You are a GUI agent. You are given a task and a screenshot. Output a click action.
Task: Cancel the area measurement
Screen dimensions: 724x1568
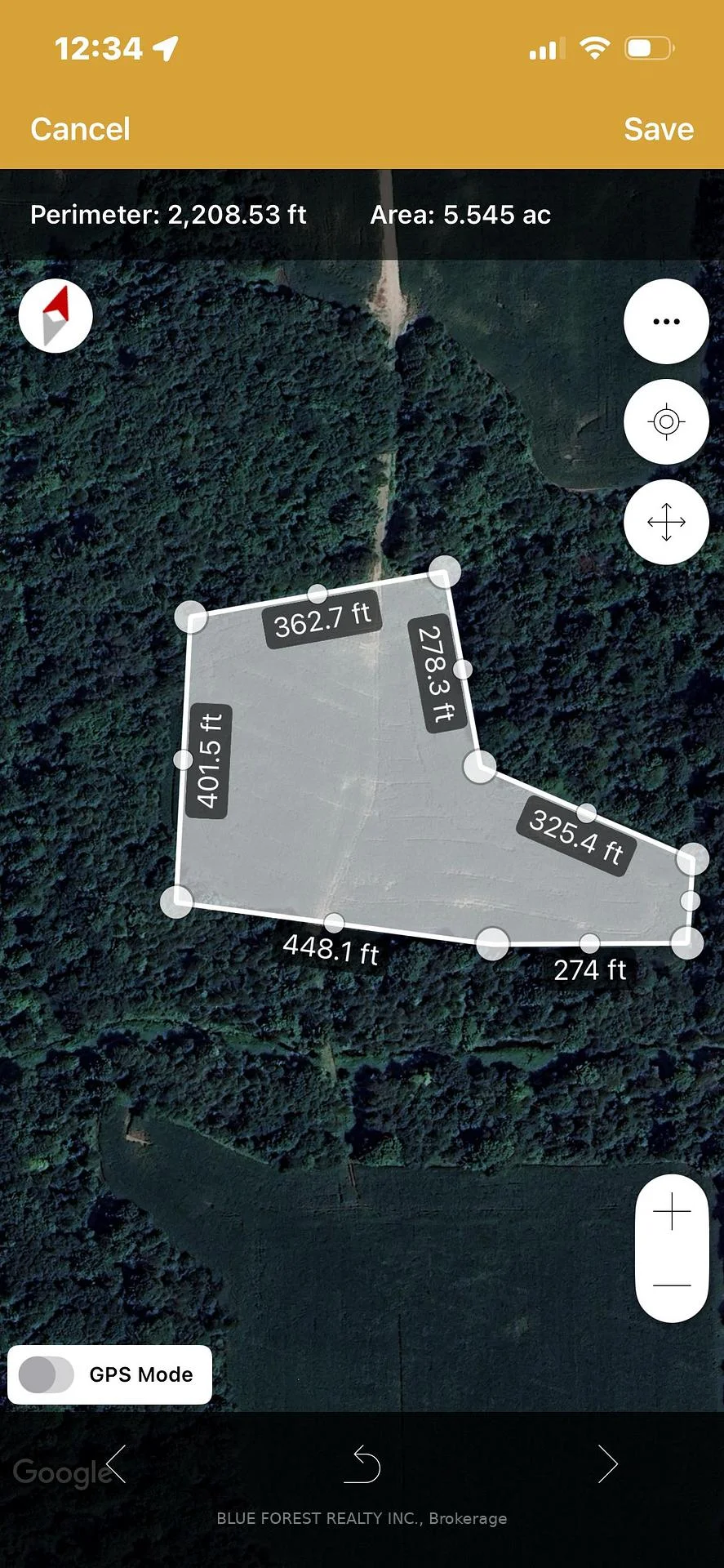pyautogui.click(x=80, y=129)
